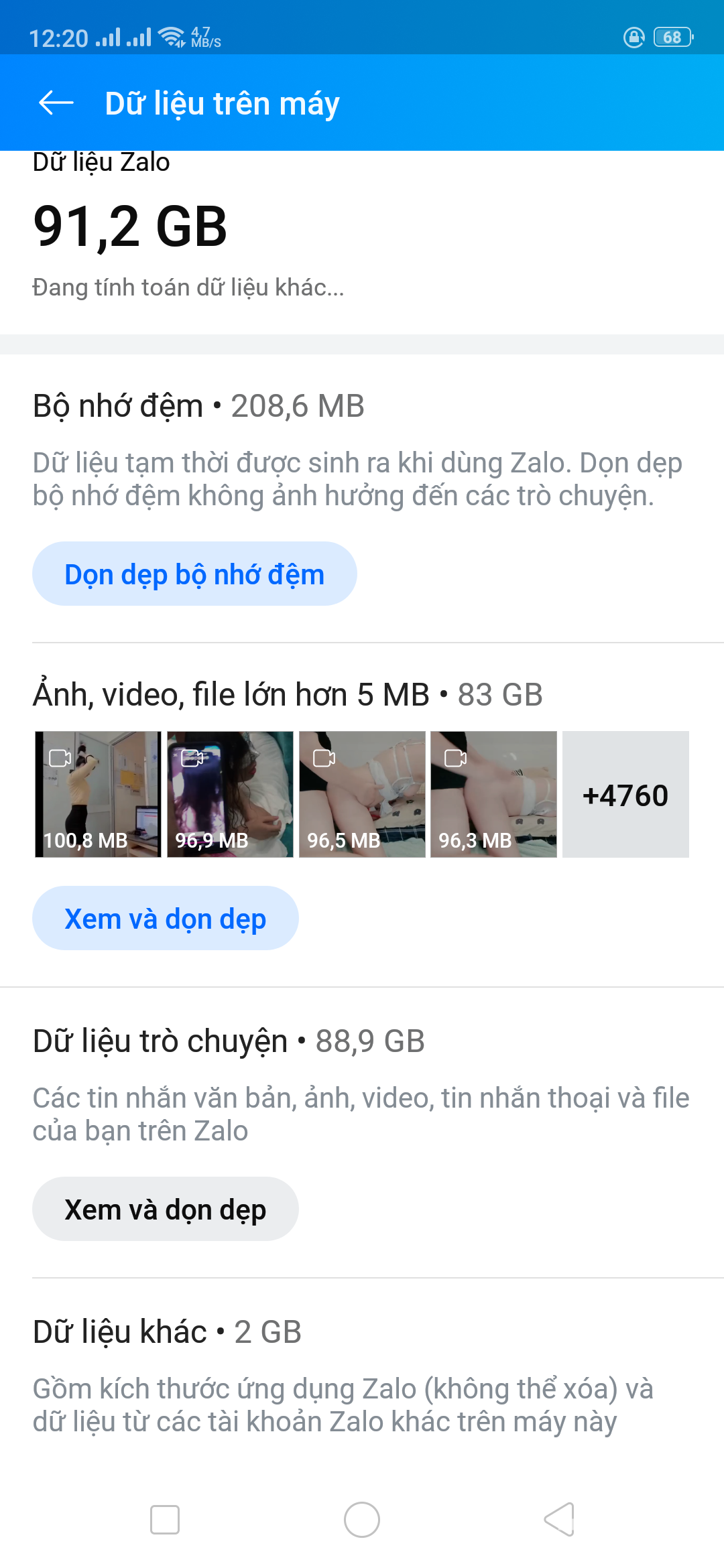
Task: Open the 96,5 MB video thumbnail
Action: click(x=362, y=794)
